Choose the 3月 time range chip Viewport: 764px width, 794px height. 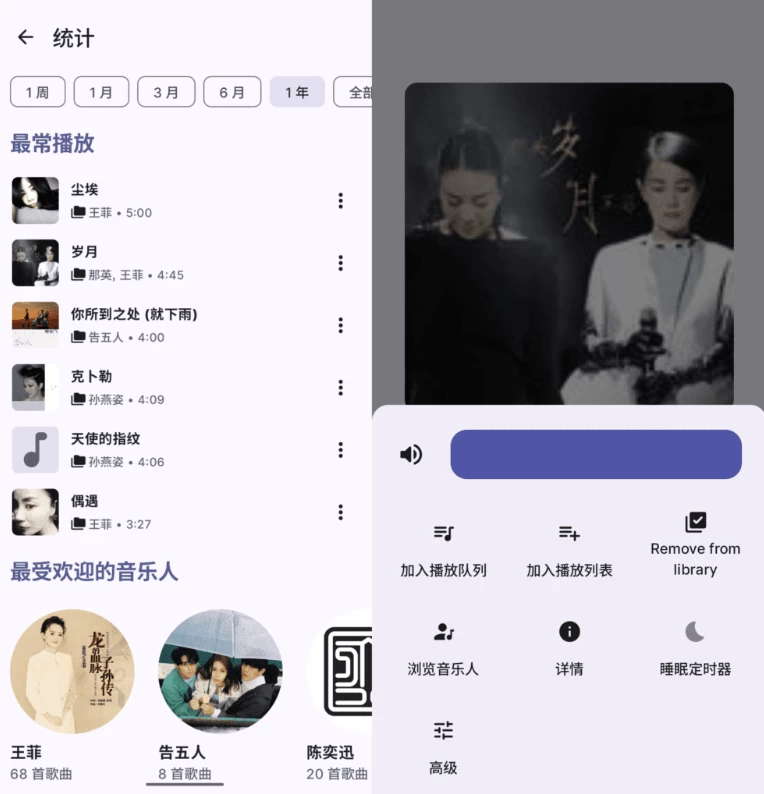[x=166, y=92]
